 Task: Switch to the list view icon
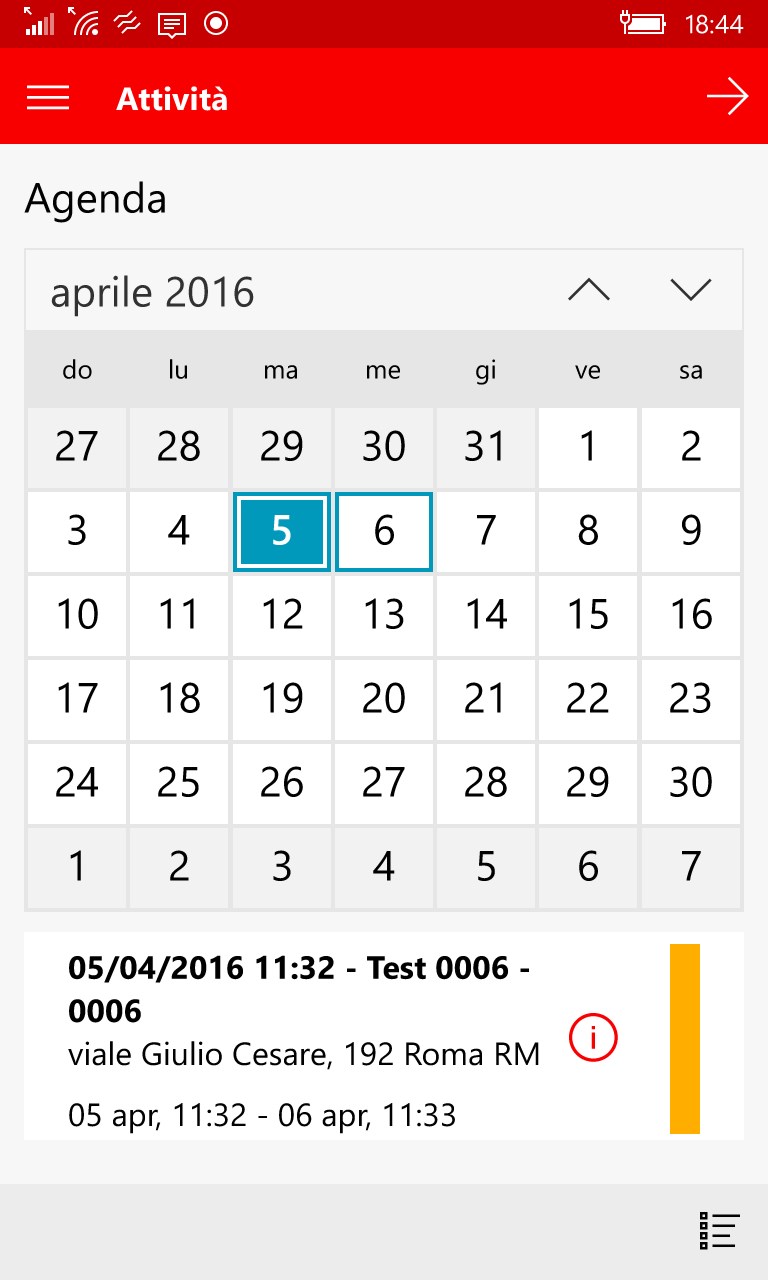coord(718,1231)
